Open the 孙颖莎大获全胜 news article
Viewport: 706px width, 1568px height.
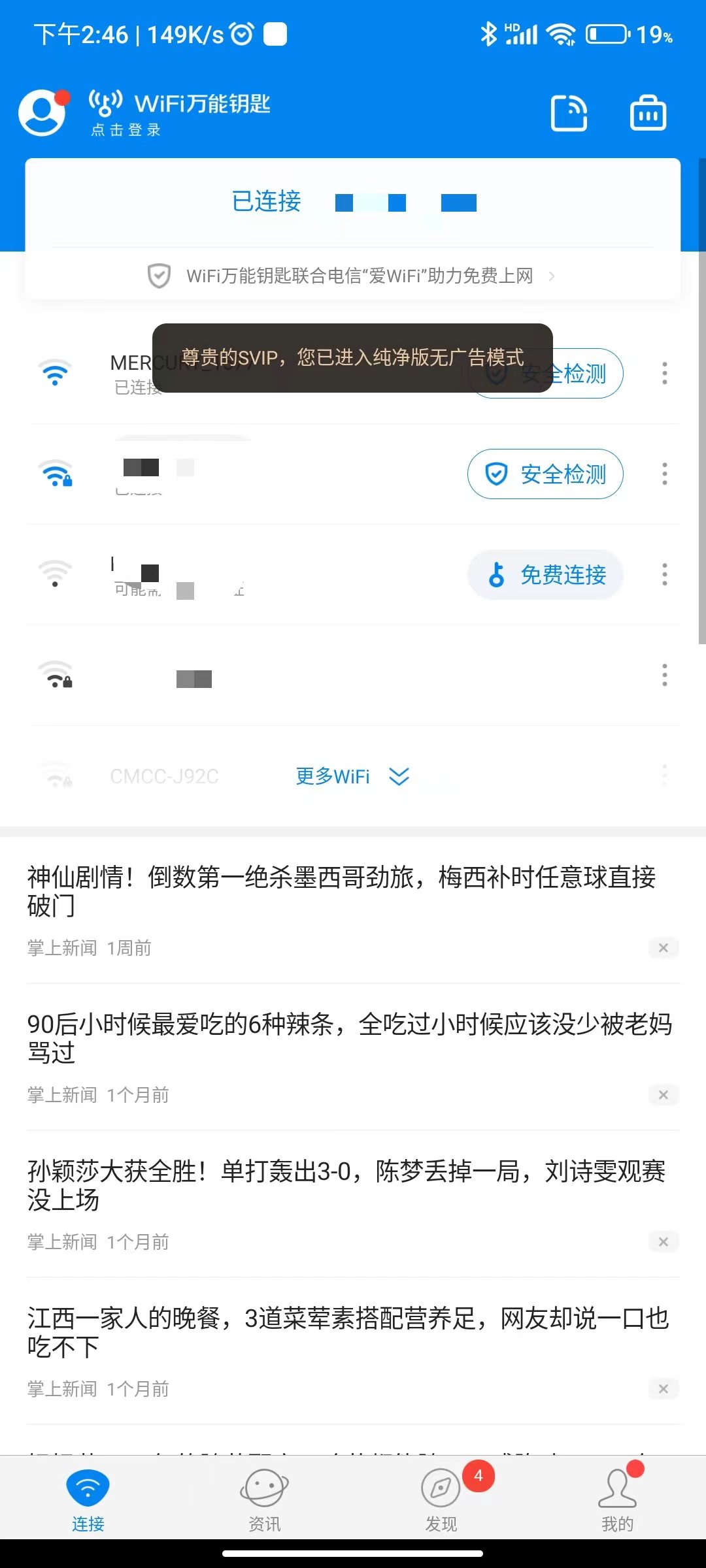[340, 1185]
